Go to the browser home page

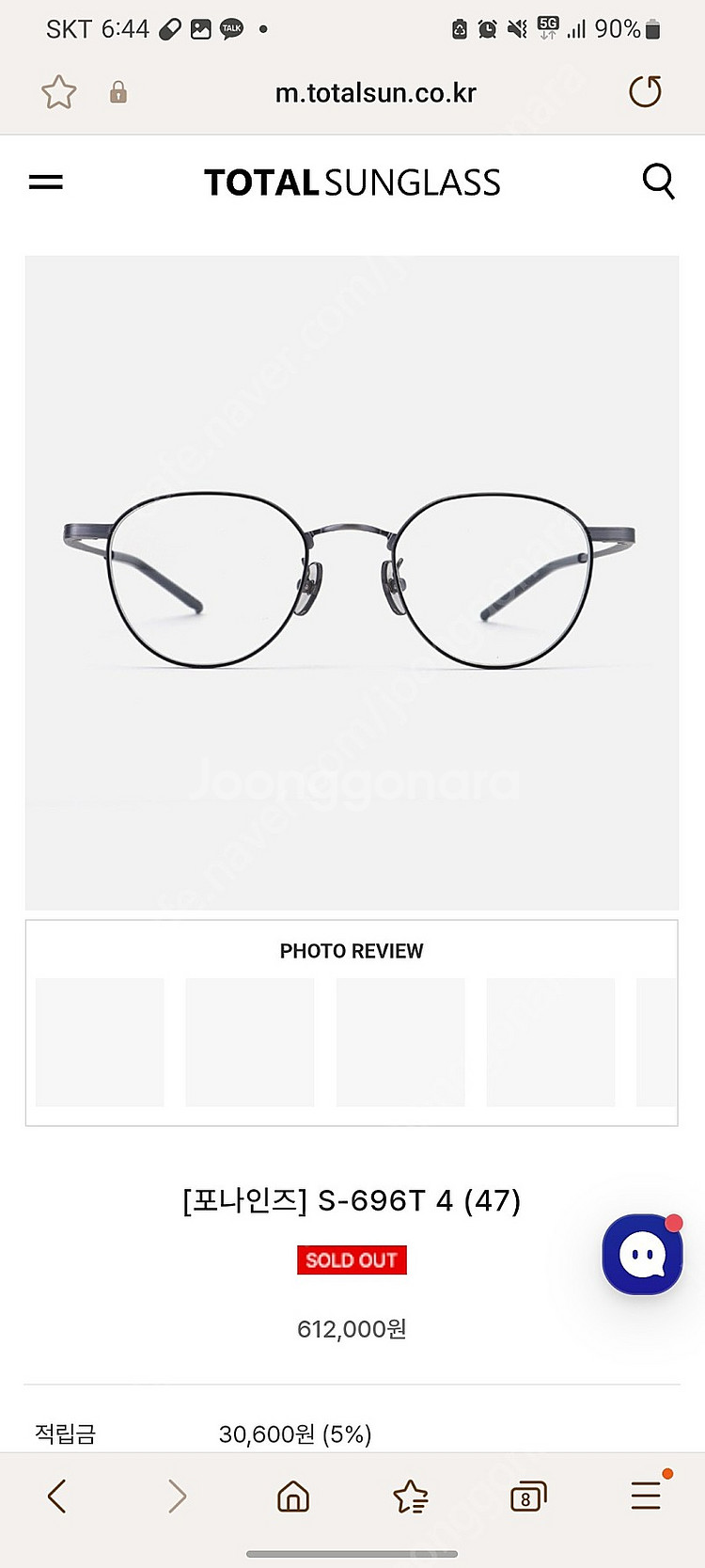pos(293,1496)
